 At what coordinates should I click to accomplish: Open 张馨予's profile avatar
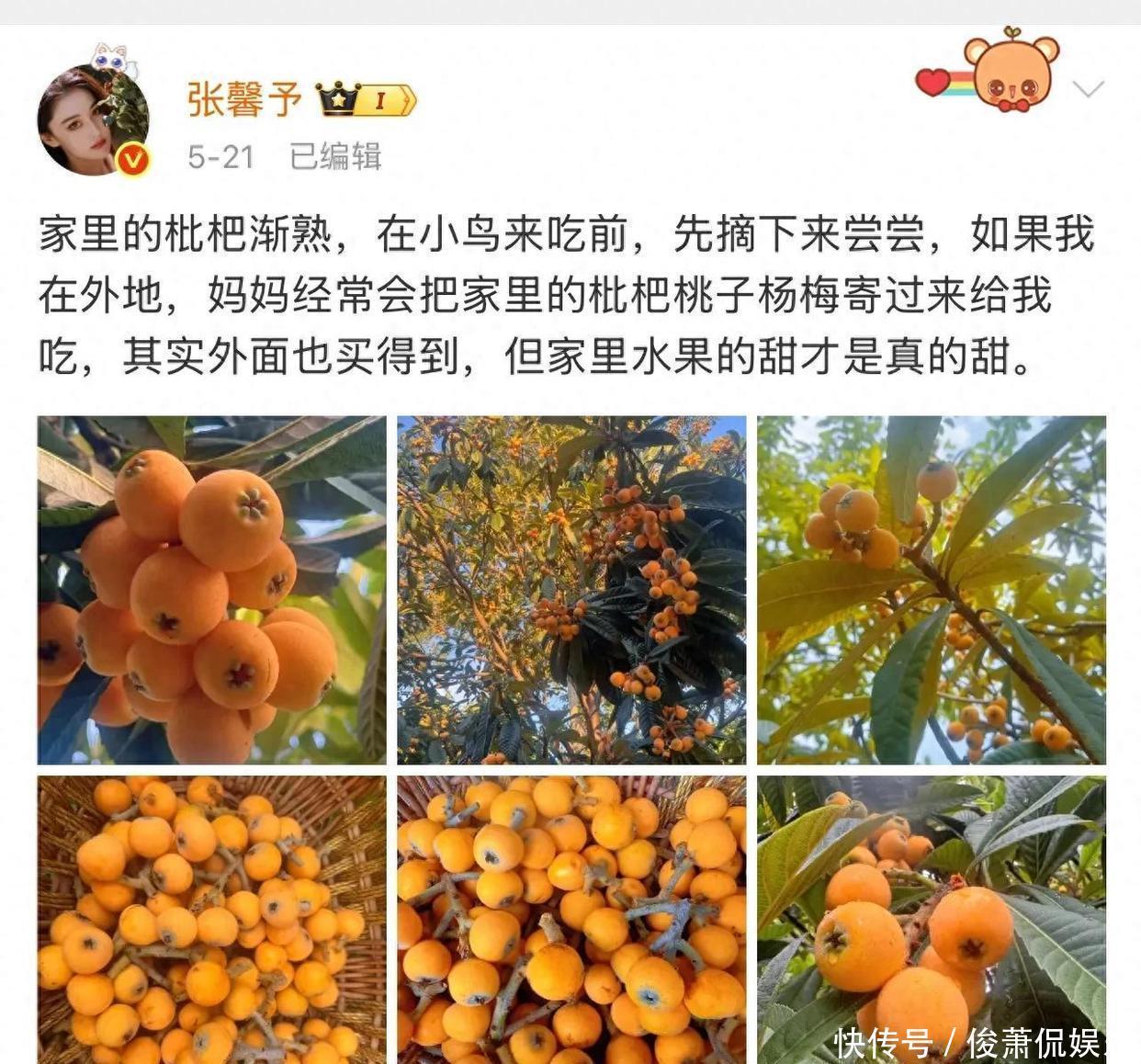point(94,119)
